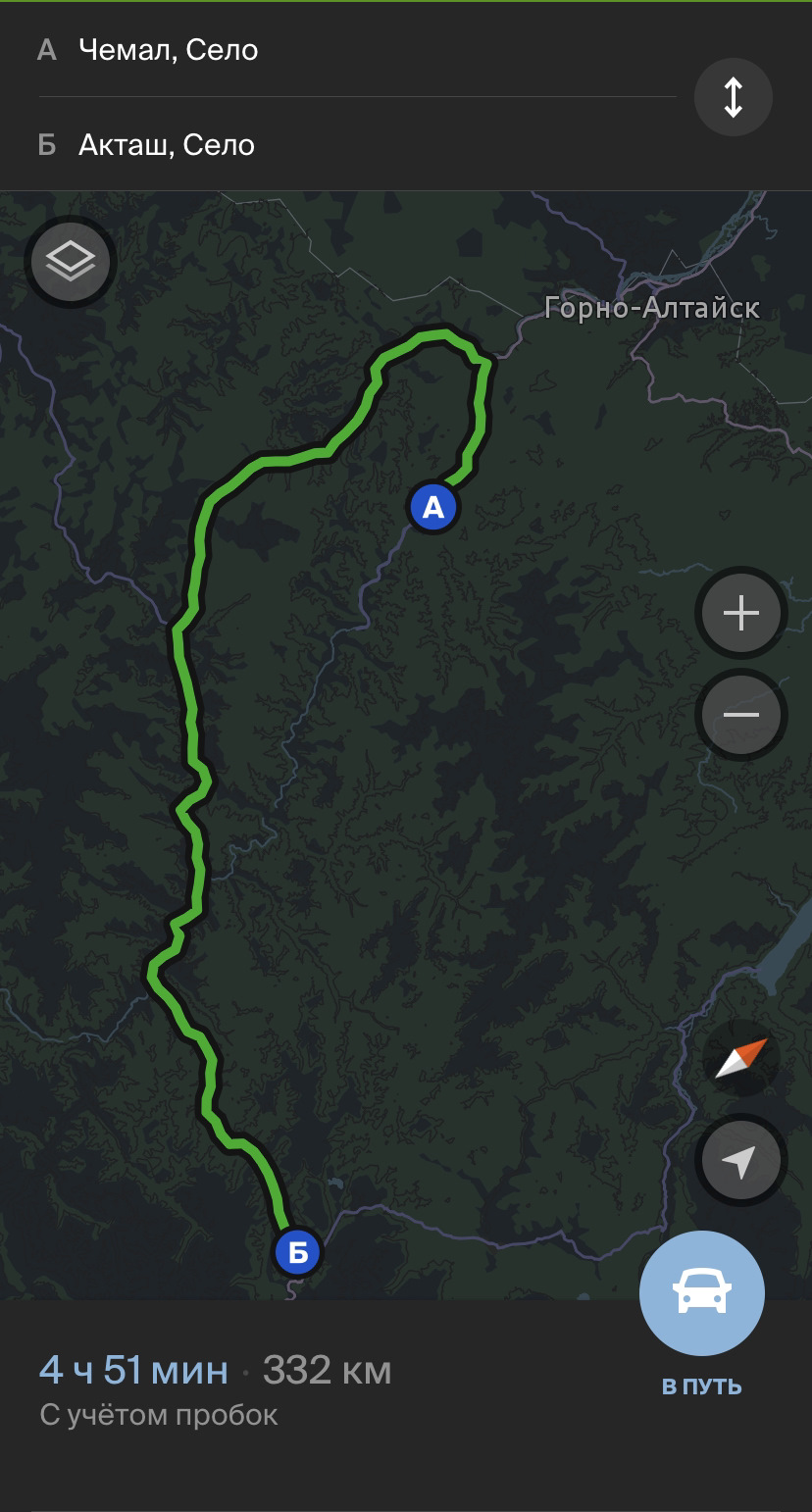Center map on my location
The image size is (812, 1512).
[x=739, y=1161]
